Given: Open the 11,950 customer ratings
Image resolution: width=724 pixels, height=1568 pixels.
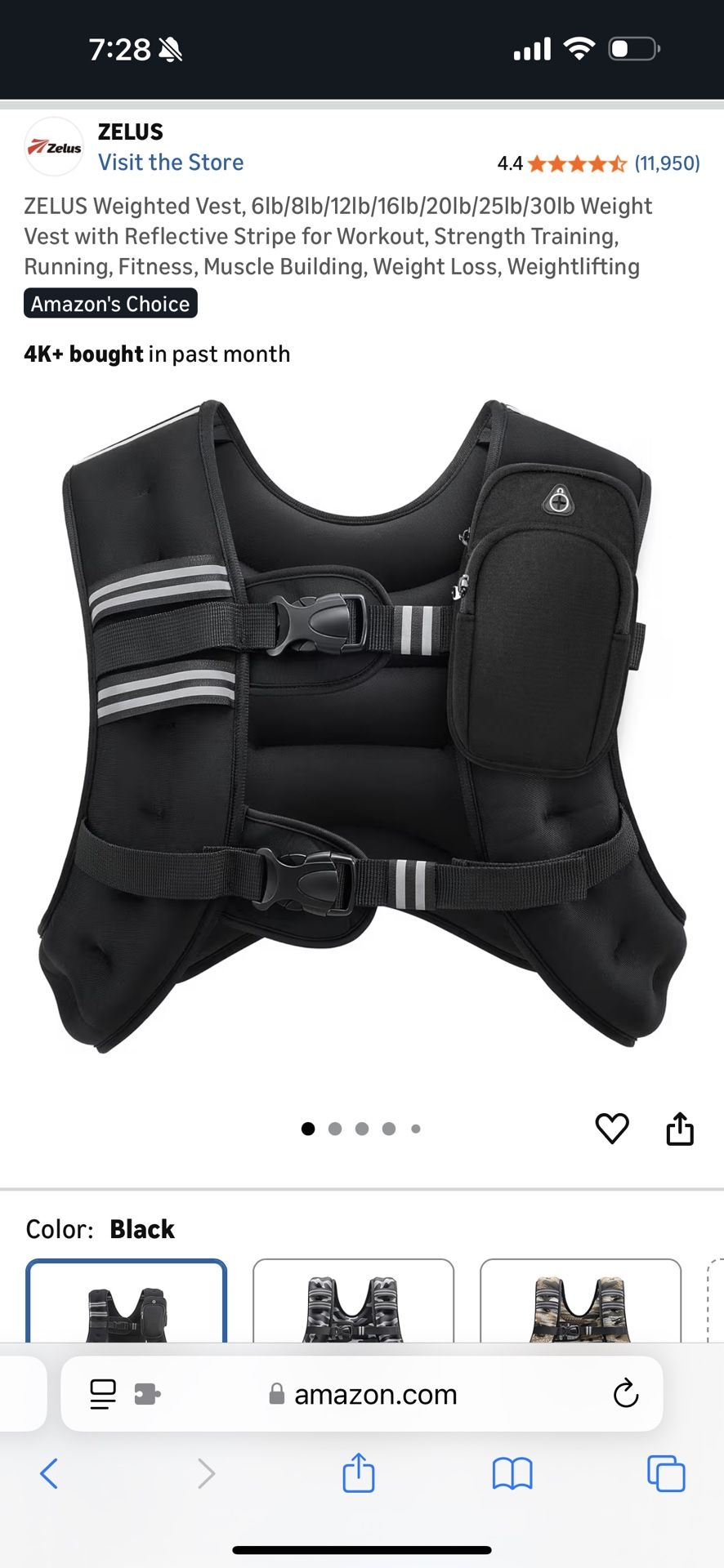Looking at the screenshot, I should click(667, 163).
